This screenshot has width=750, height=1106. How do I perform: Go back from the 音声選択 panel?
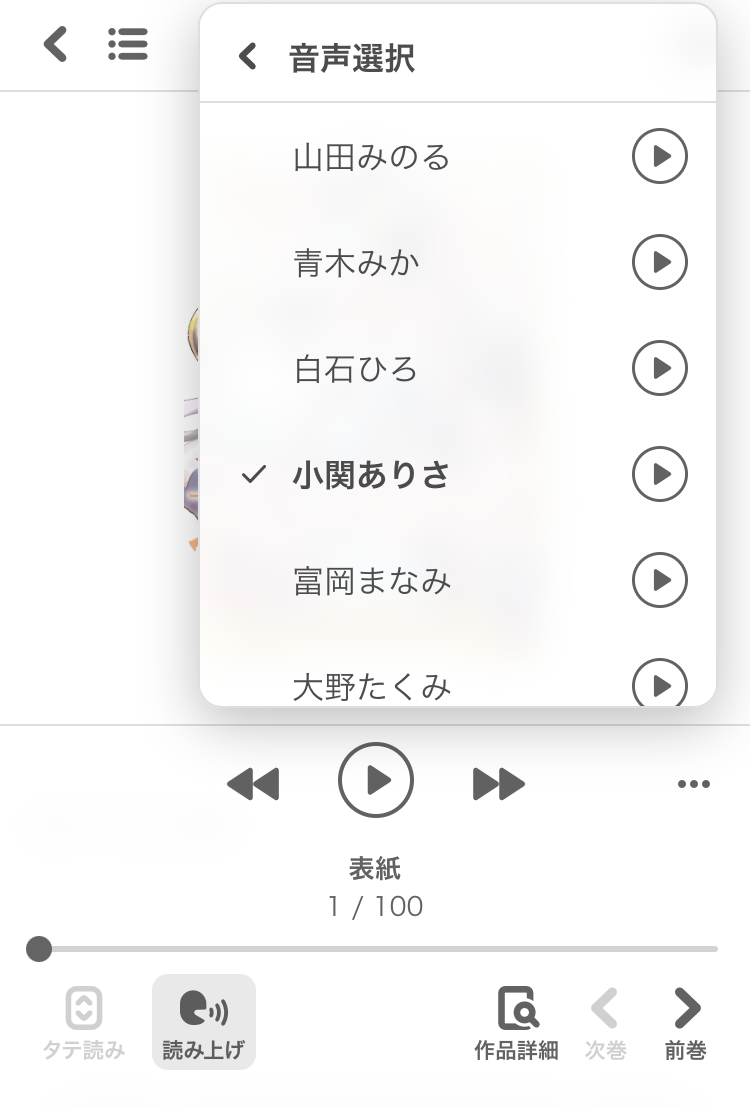[248, 56]
